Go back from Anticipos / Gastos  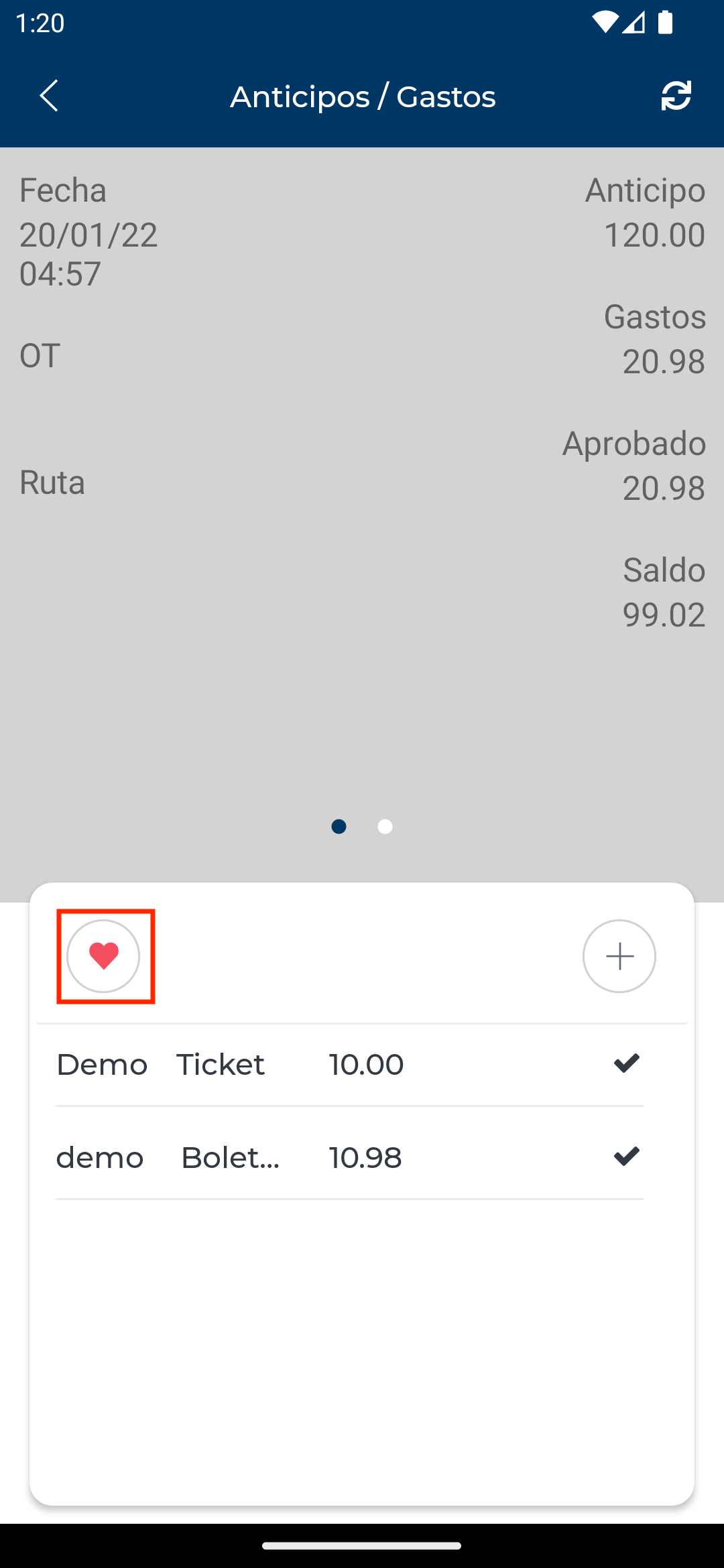[49, 96]
